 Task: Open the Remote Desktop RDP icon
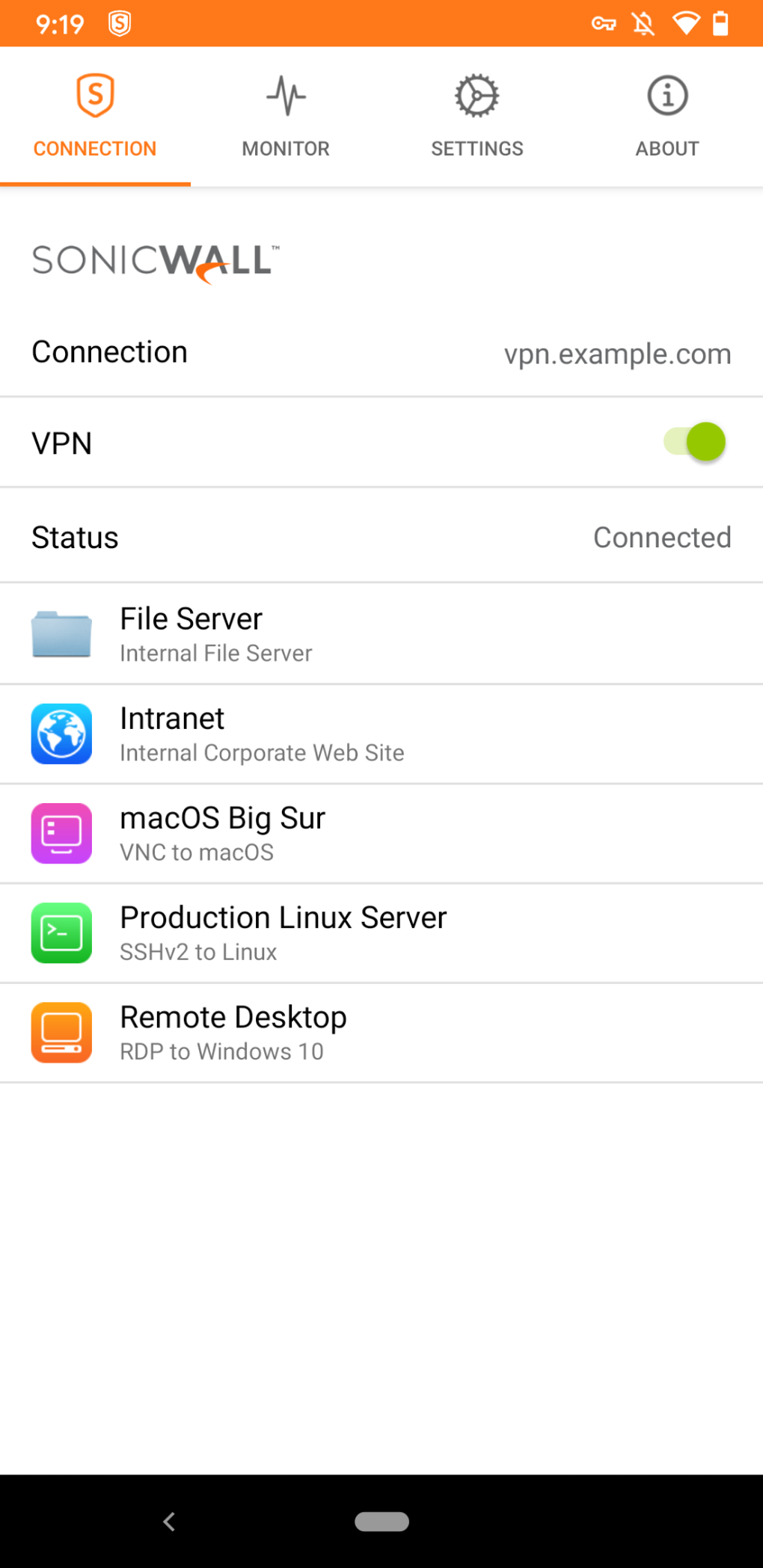[x=61, y=1032]
